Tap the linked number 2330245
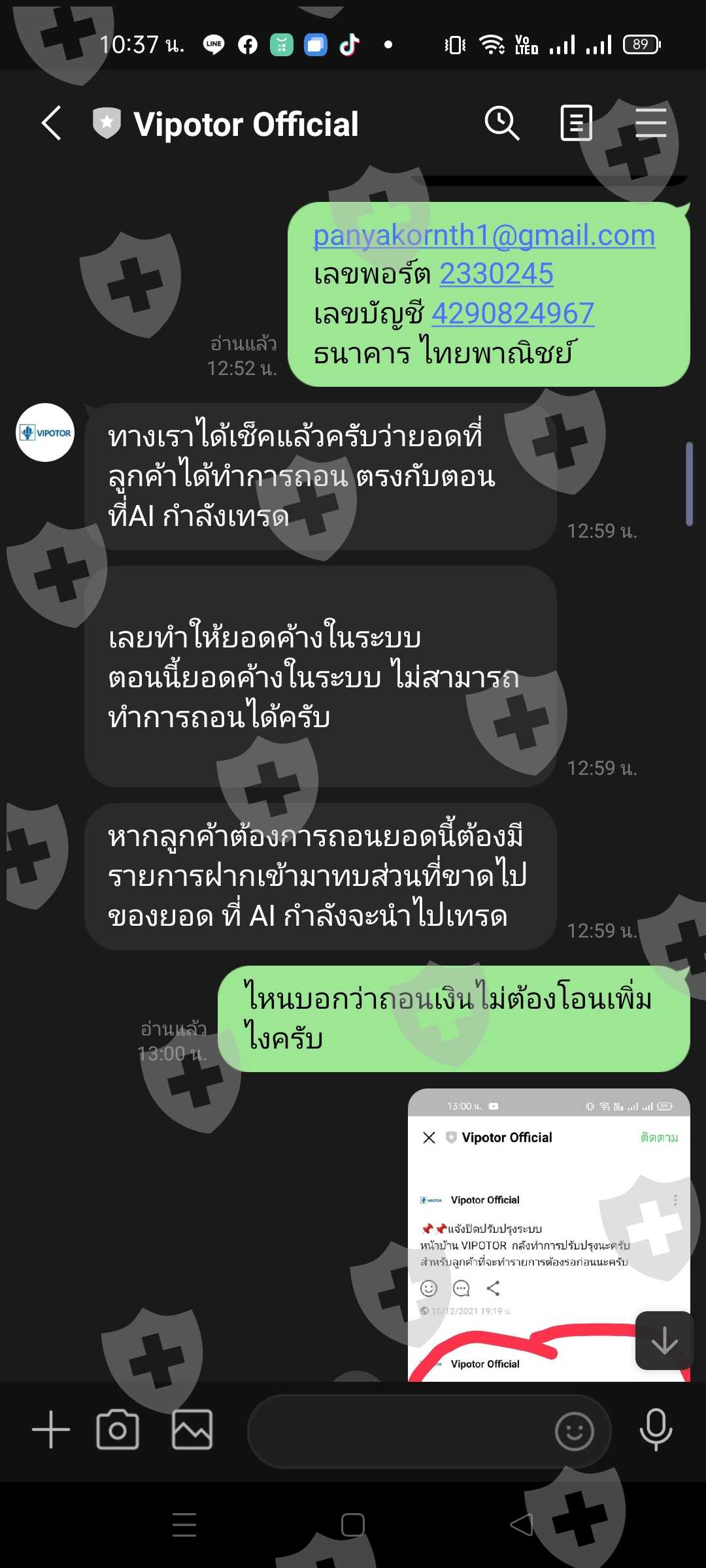 pyautogui.click(x=496, y=274)
